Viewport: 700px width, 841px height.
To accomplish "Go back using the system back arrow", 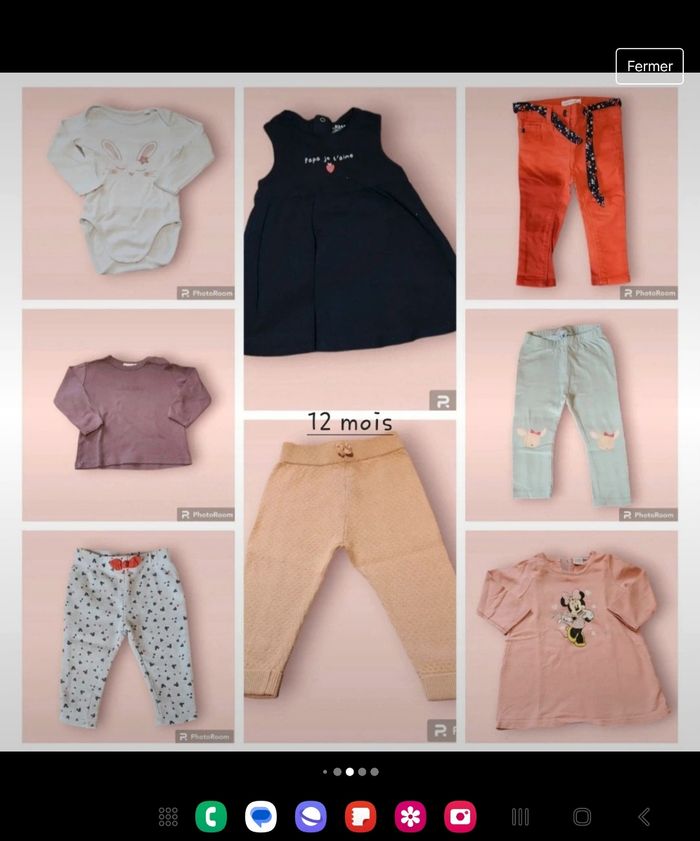I will (x=643, y=817).
